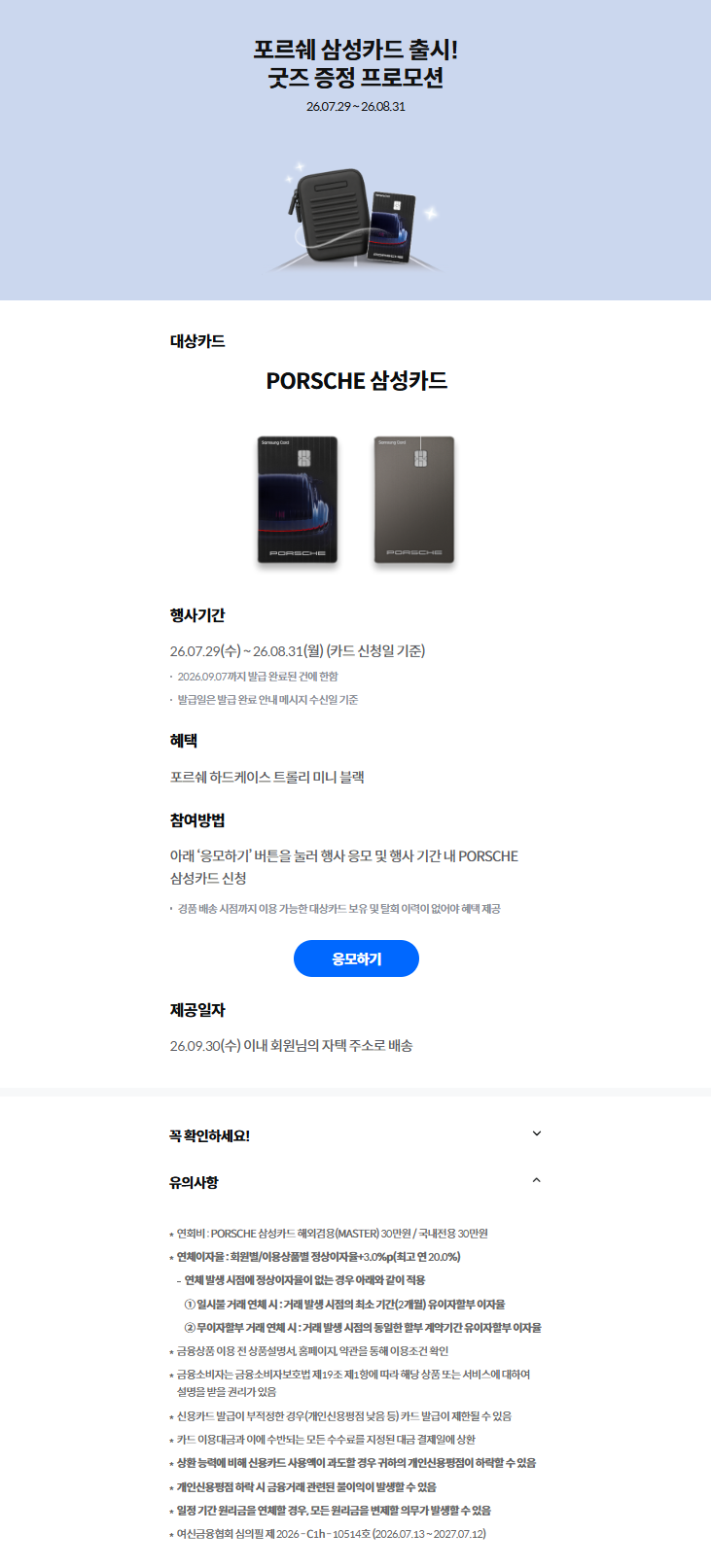The height and width of the screenshot is (1568, 711).
Task: Tap the 응모하기 button
Action: pyautogui.click(x=356, y=958)
